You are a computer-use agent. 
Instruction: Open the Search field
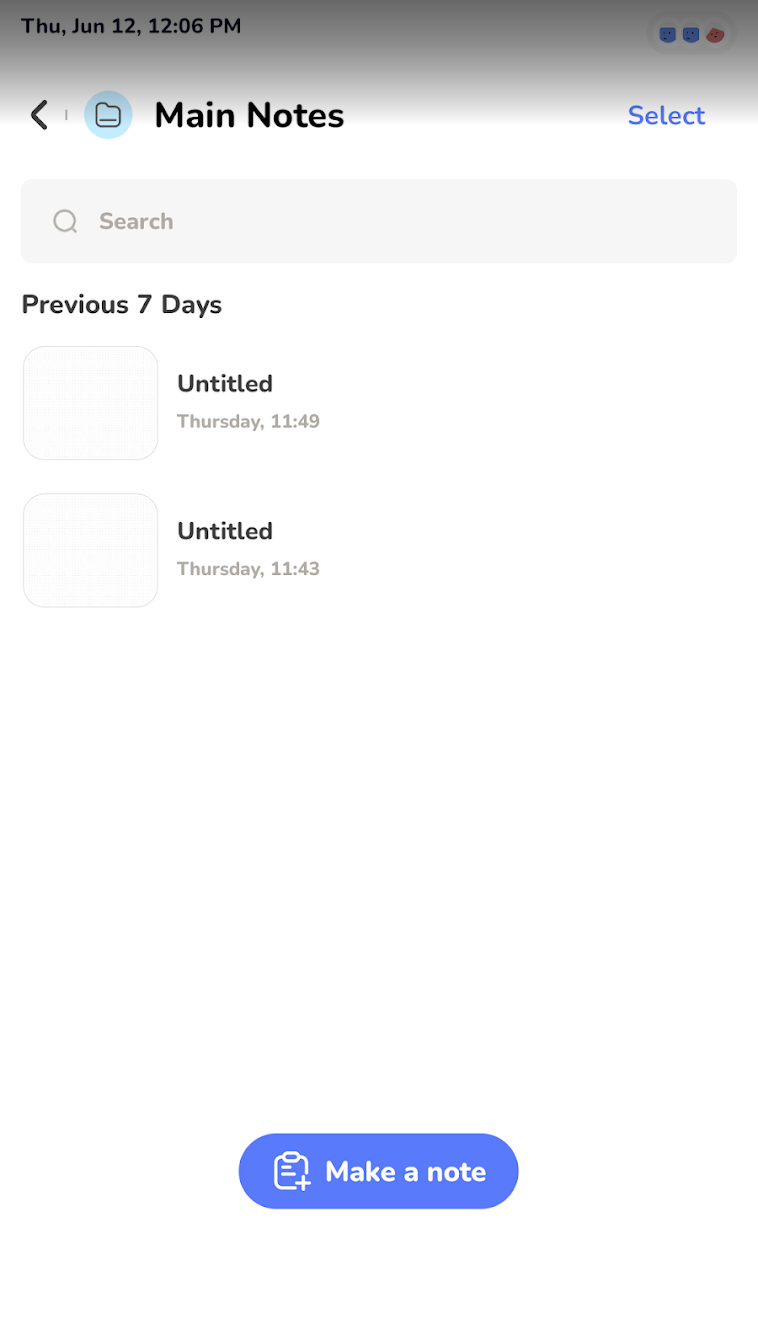pyautogui.click(x=379, y=221)
